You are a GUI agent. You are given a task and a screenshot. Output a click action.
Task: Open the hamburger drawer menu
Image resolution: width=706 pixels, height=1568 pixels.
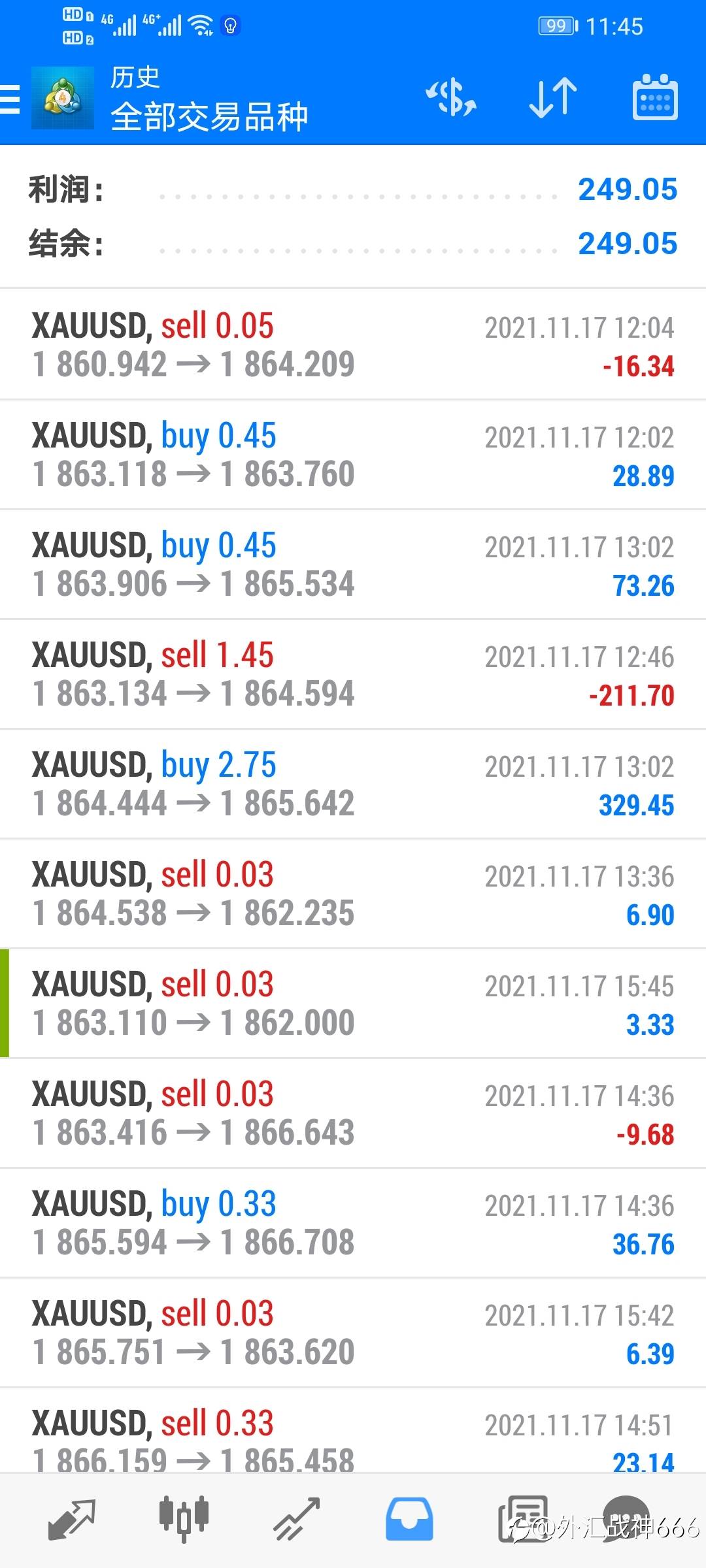[x=9, y=99]
